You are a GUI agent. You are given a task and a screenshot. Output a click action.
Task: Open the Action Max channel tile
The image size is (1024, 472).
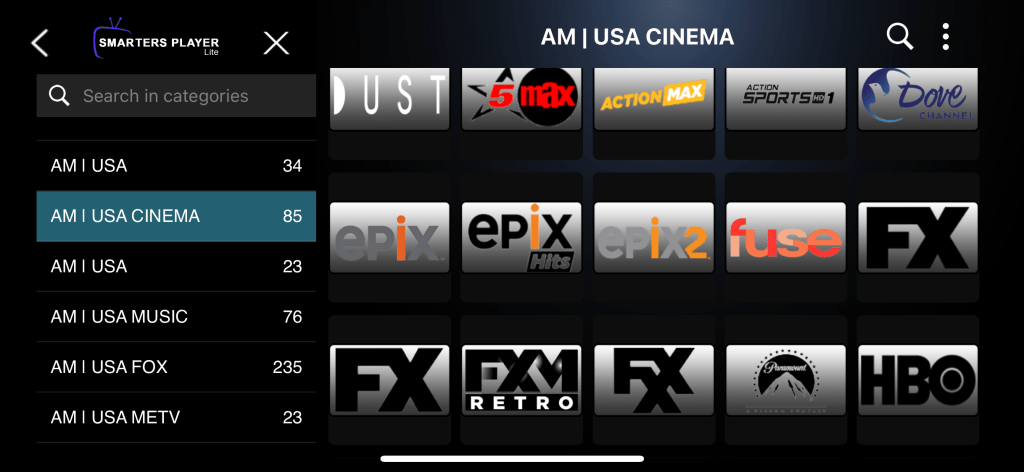point(654,98)
